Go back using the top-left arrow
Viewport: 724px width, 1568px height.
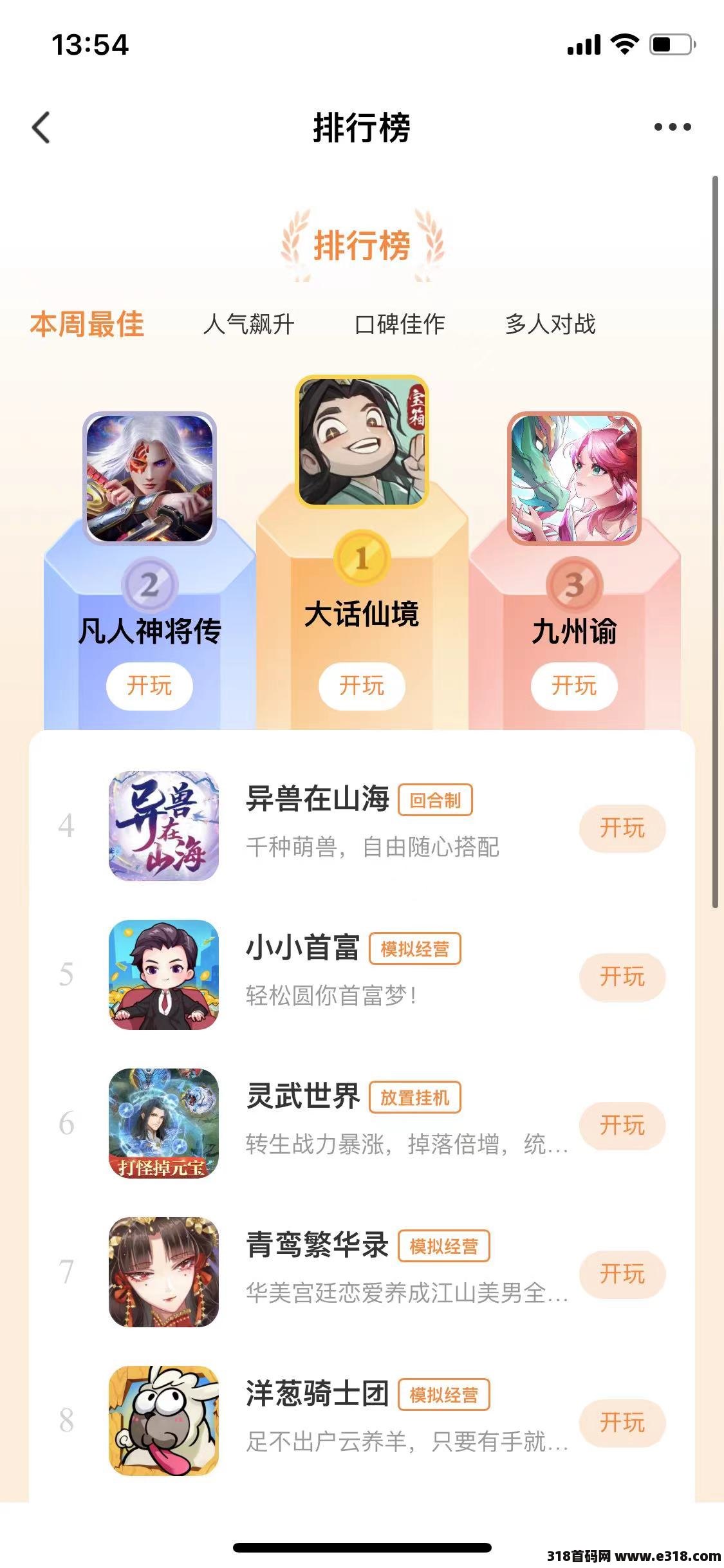[x=41, y=127]
